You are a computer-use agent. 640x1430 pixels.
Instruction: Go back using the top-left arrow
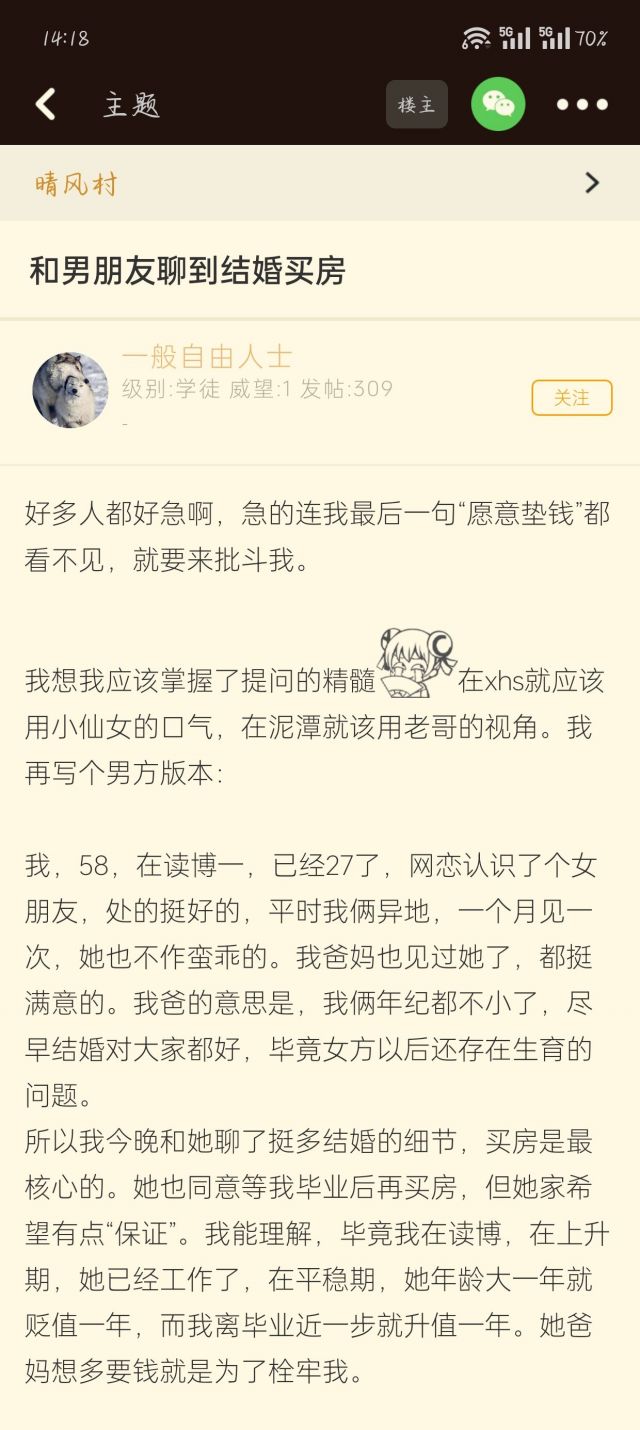45,104
